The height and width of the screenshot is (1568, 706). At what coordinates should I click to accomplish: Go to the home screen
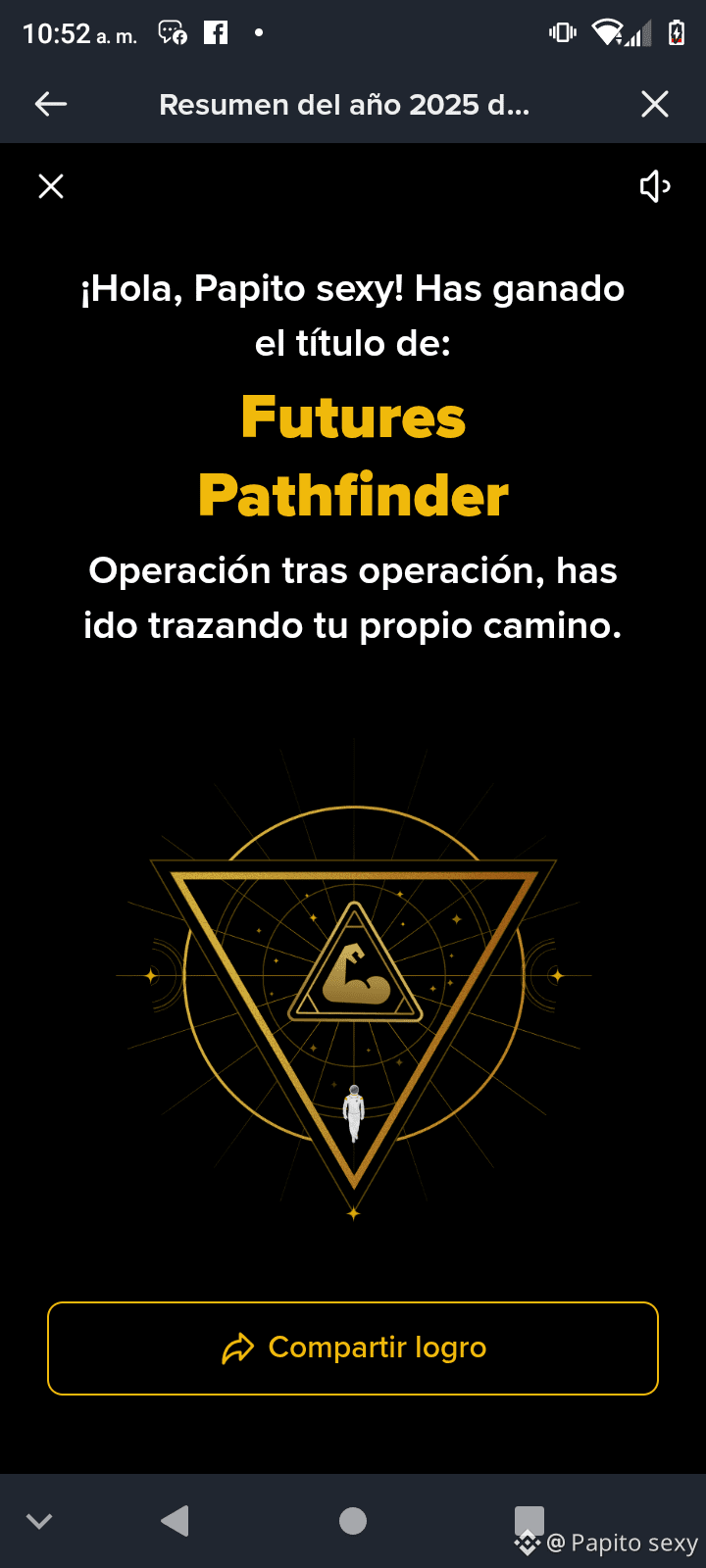[353, 1520]
